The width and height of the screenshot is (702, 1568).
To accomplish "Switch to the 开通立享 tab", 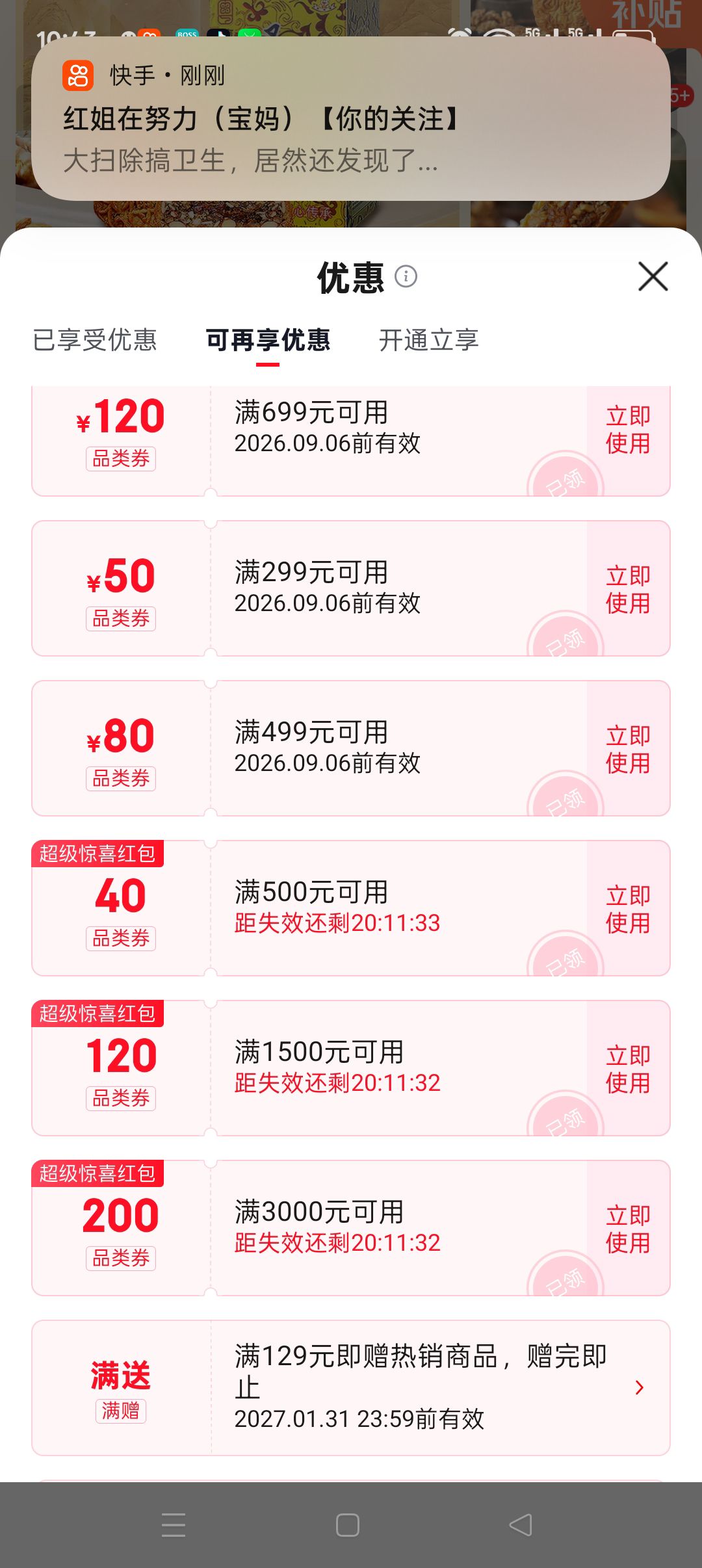I will coord(429,340).
